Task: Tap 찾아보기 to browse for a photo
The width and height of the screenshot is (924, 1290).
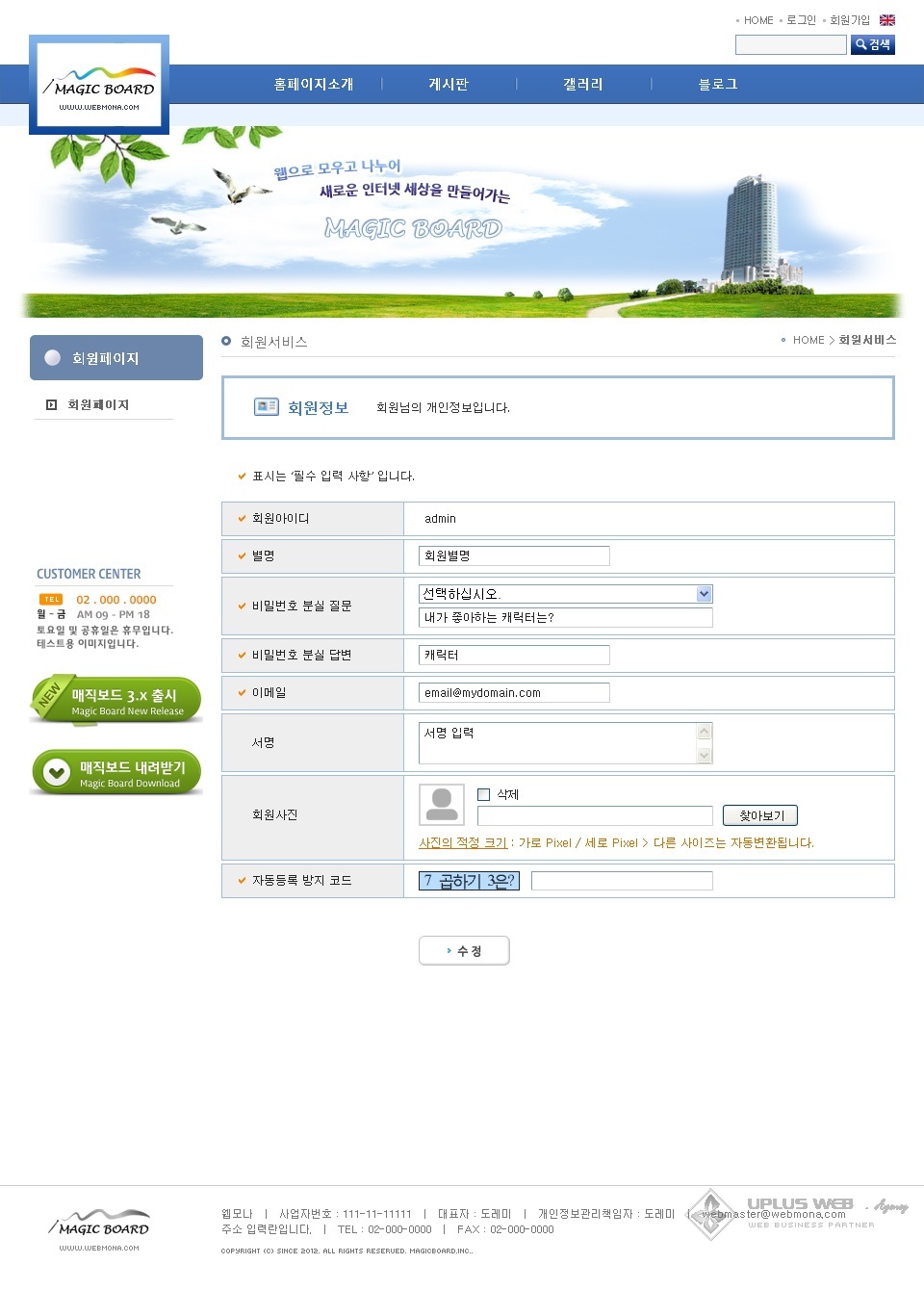Action: pyautogui.click(x=760, y=815)
